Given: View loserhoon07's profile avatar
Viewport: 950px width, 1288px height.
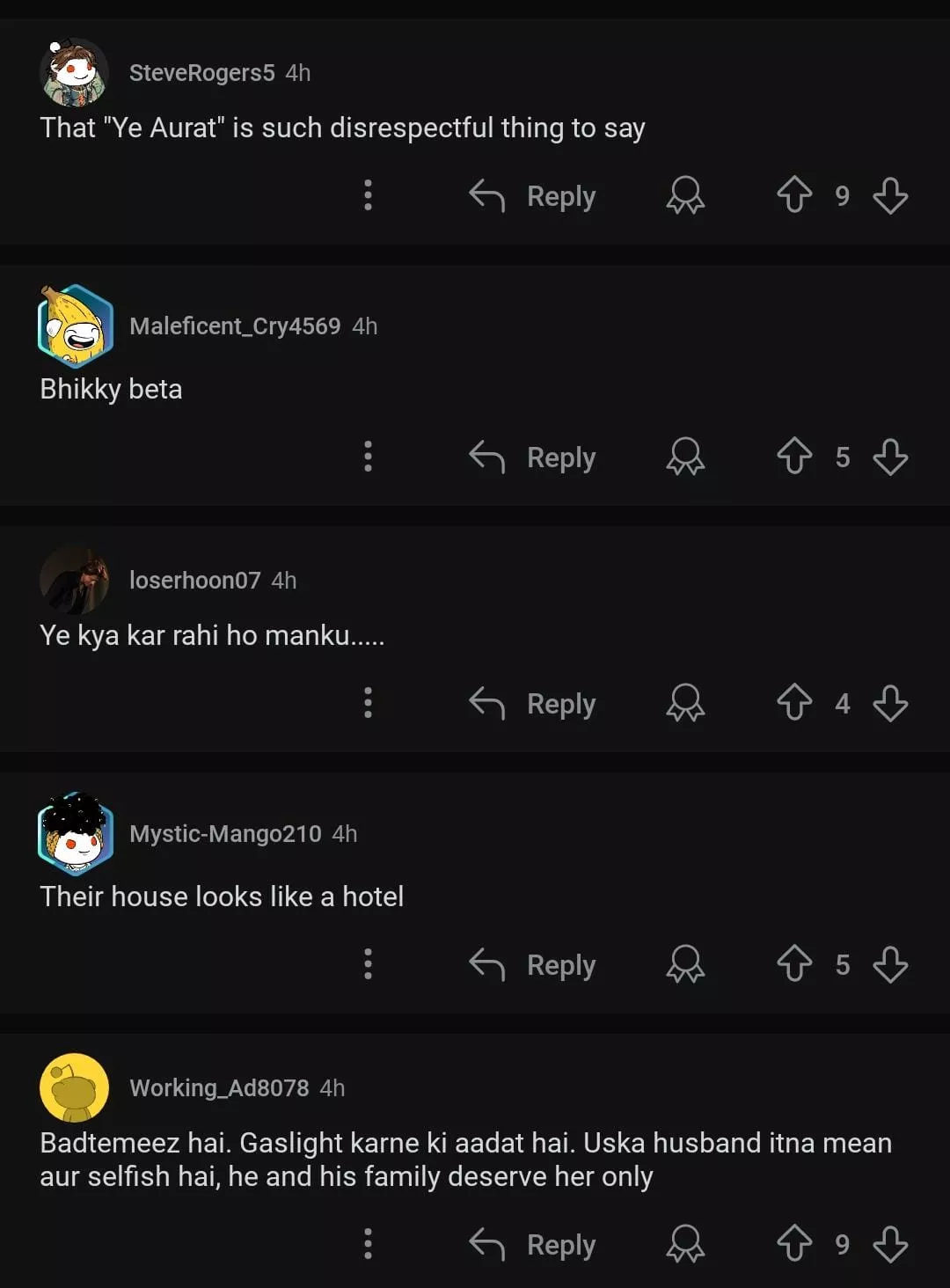Looking at the screenshot, I should pos(75,580).
